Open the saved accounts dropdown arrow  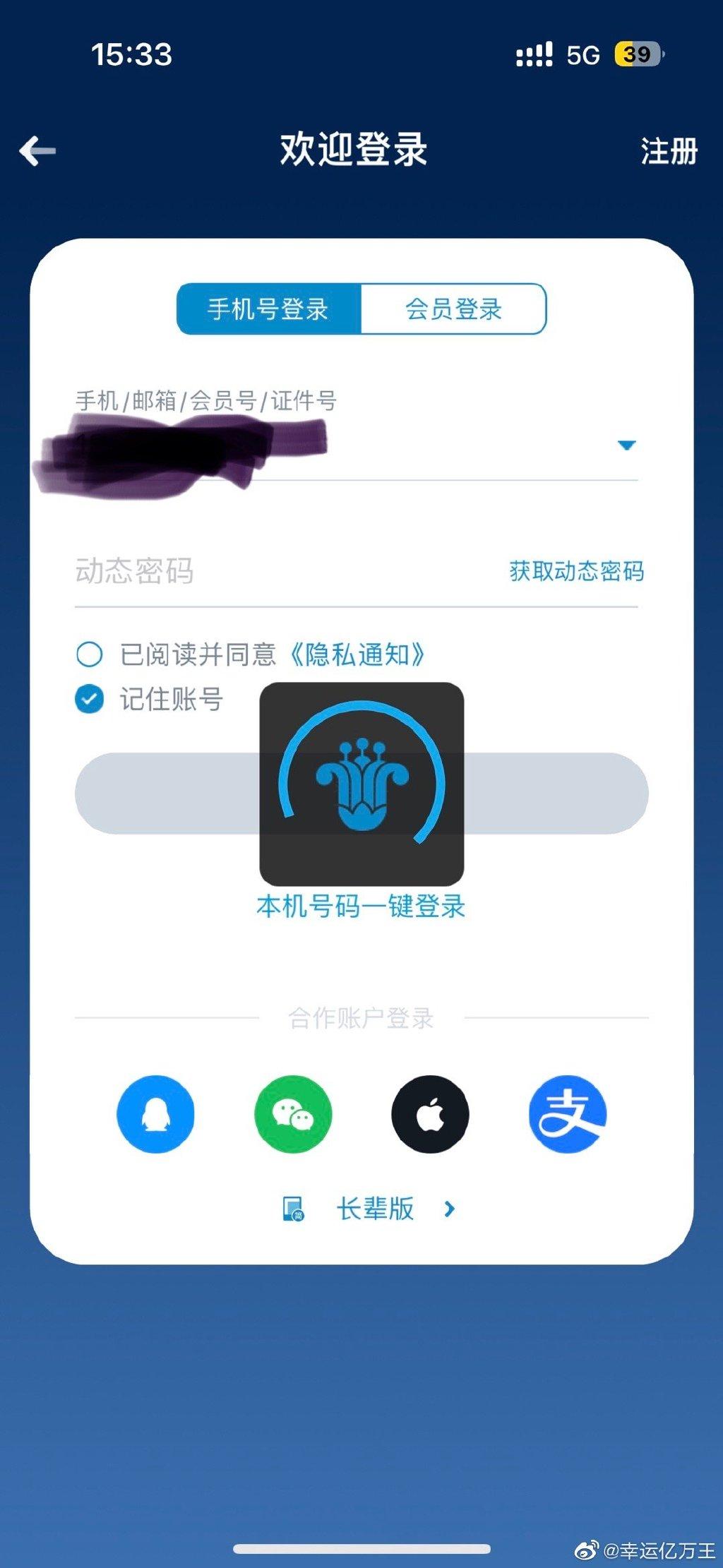(627, 445)
